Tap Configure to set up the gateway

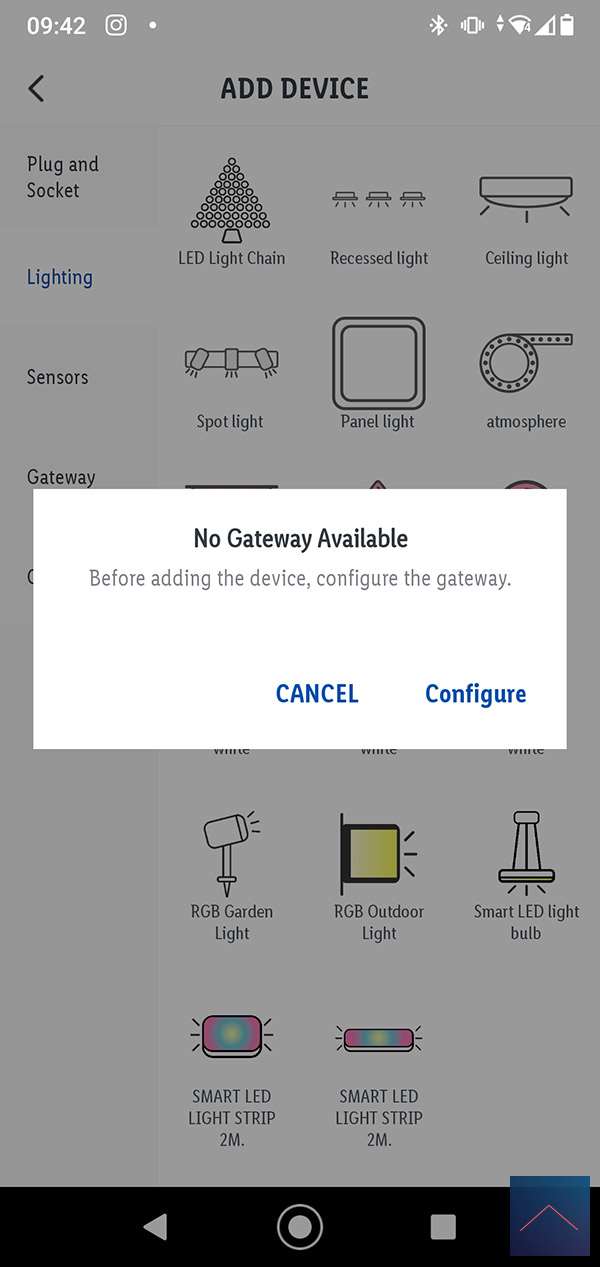[x=475, y=694]
